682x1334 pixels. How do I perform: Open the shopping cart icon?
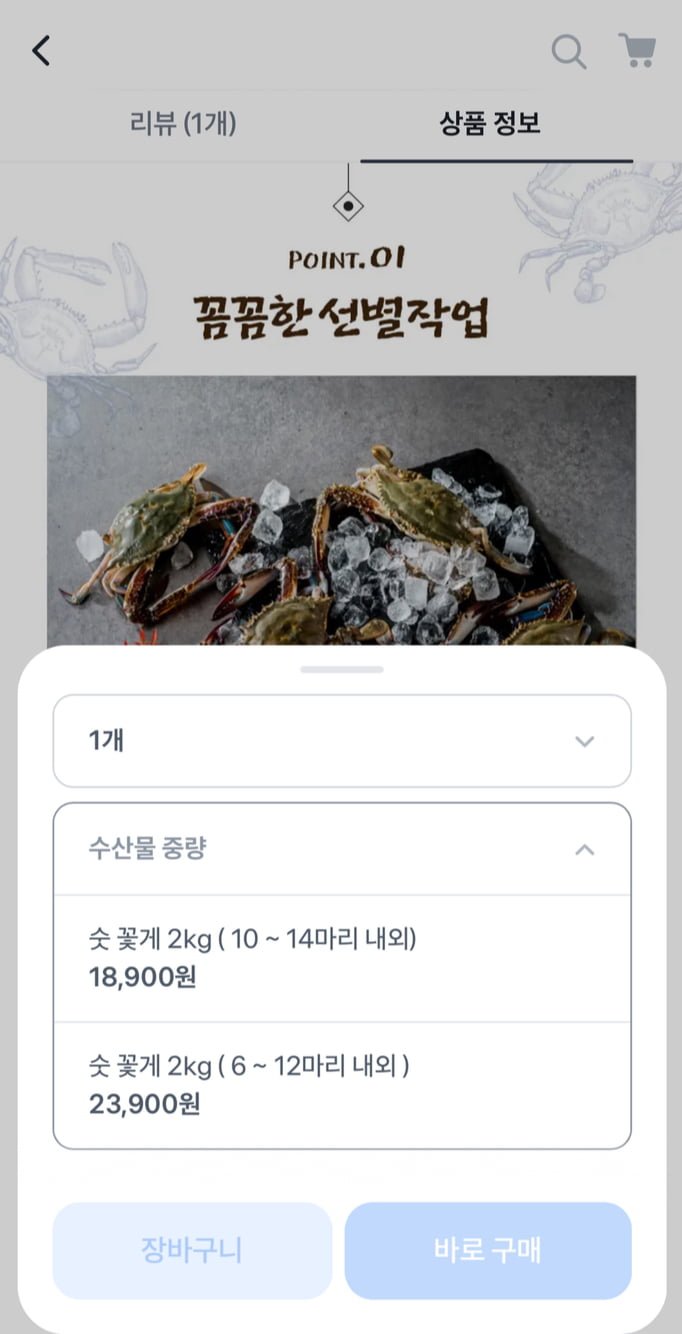pos(637,50)
